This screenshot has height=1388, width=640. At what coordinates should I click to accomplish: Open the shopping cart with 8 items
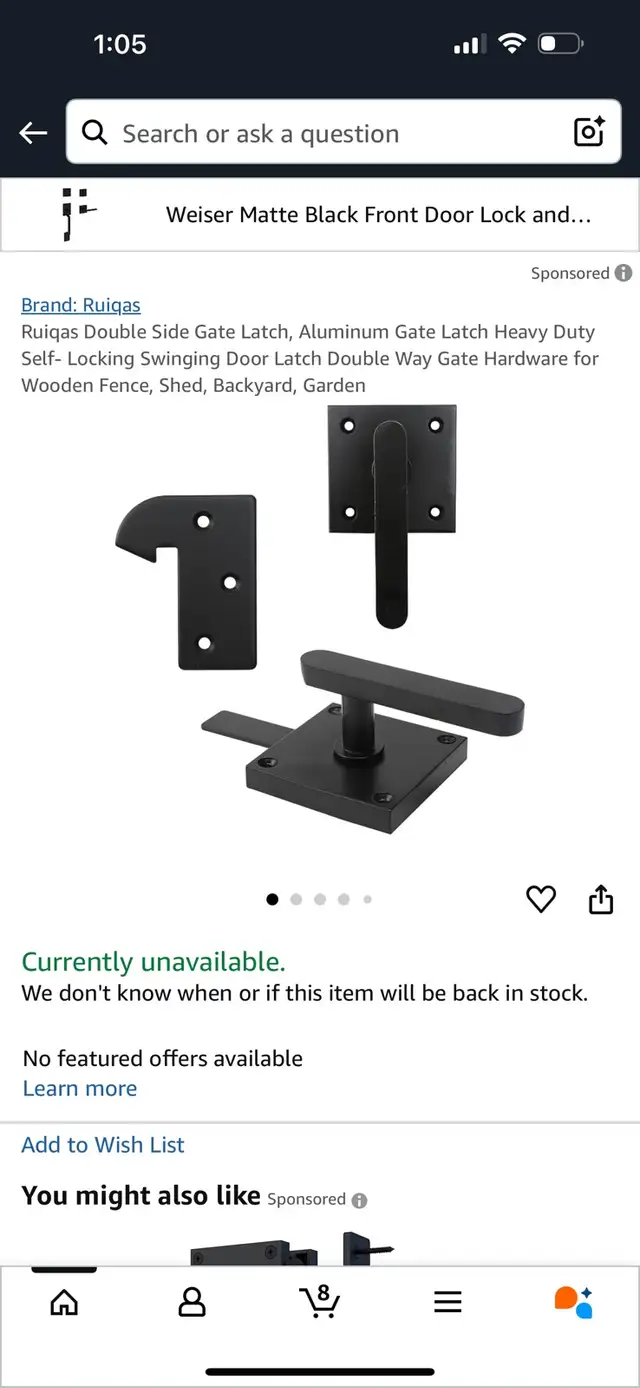pyautogui.click(x=320, y=1300)
